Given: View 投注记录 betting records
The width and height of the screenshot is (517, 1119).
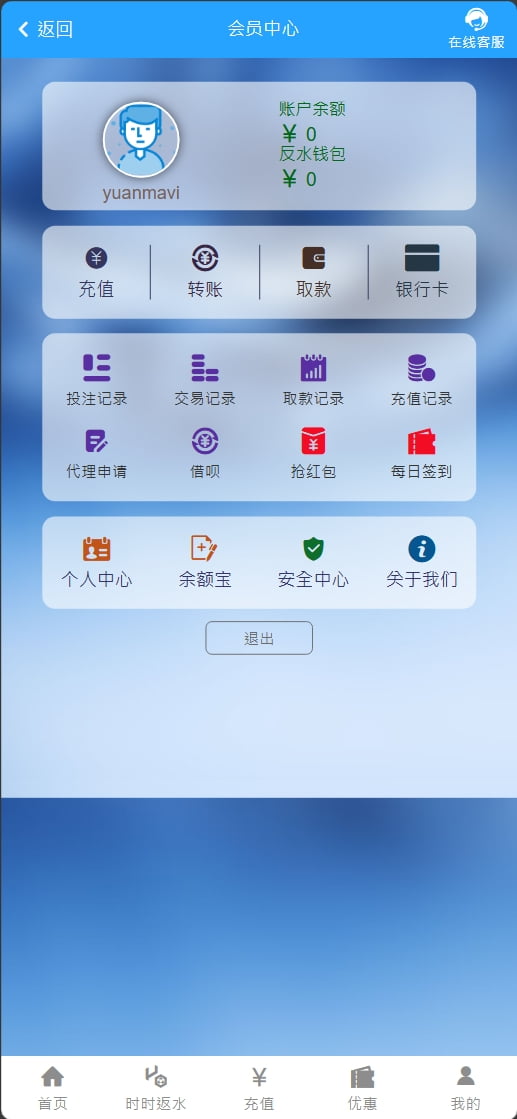Looking at the screenshot, I should (x=96, y=380).
